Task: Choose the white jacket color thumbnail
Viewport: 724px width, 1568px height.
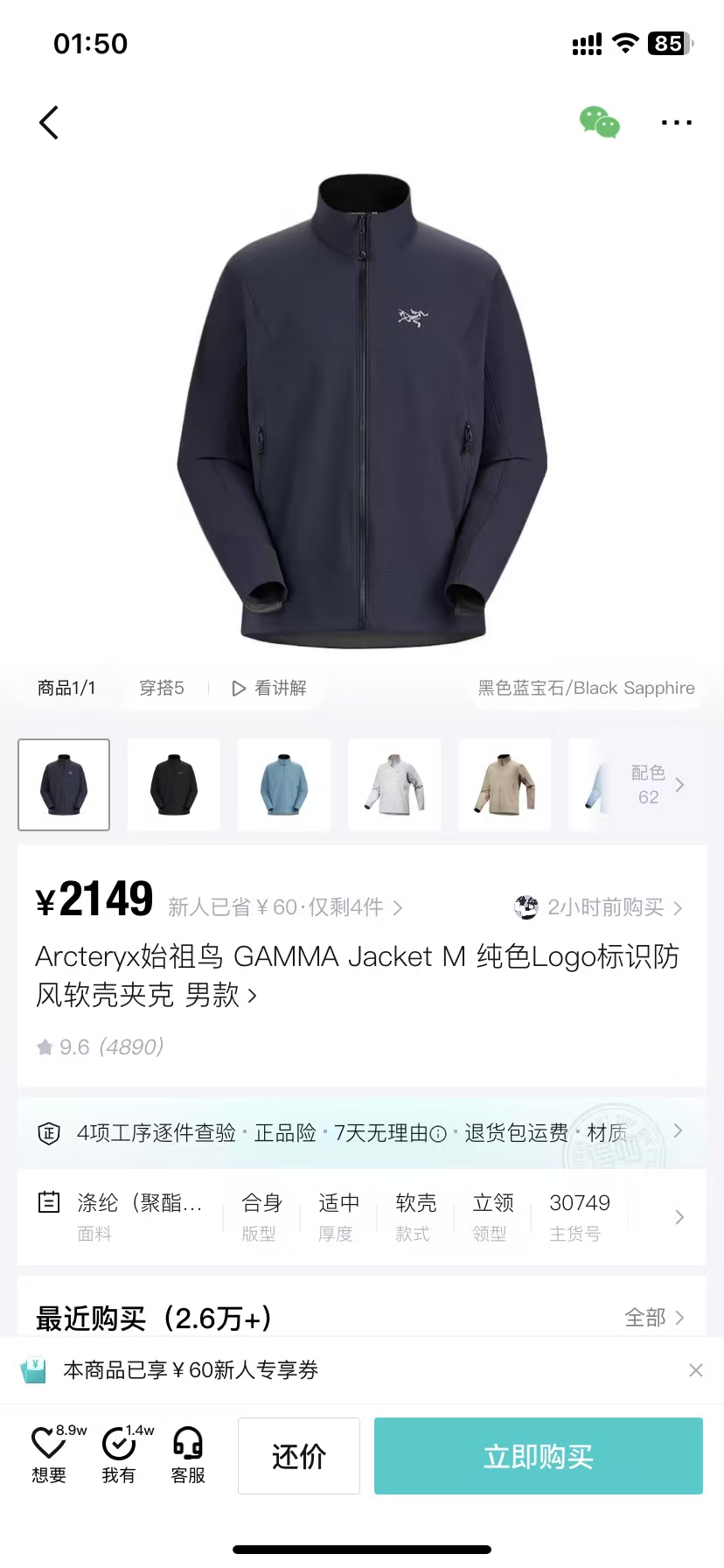Action: (x=394, y=785)
